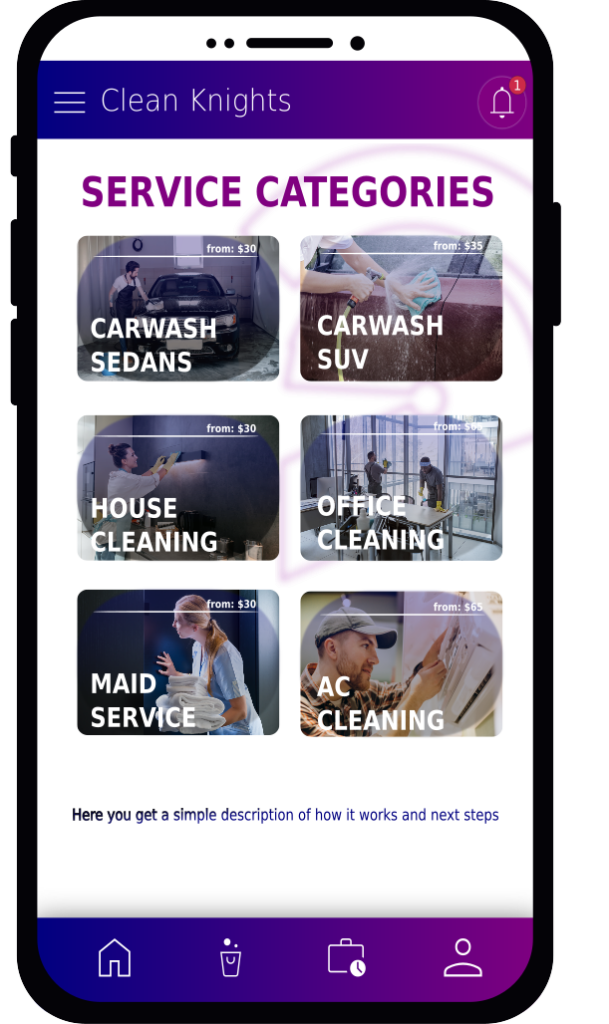609x1024 pixels.
Task: Open the notifications bell
Action: (x=501, y=102)
